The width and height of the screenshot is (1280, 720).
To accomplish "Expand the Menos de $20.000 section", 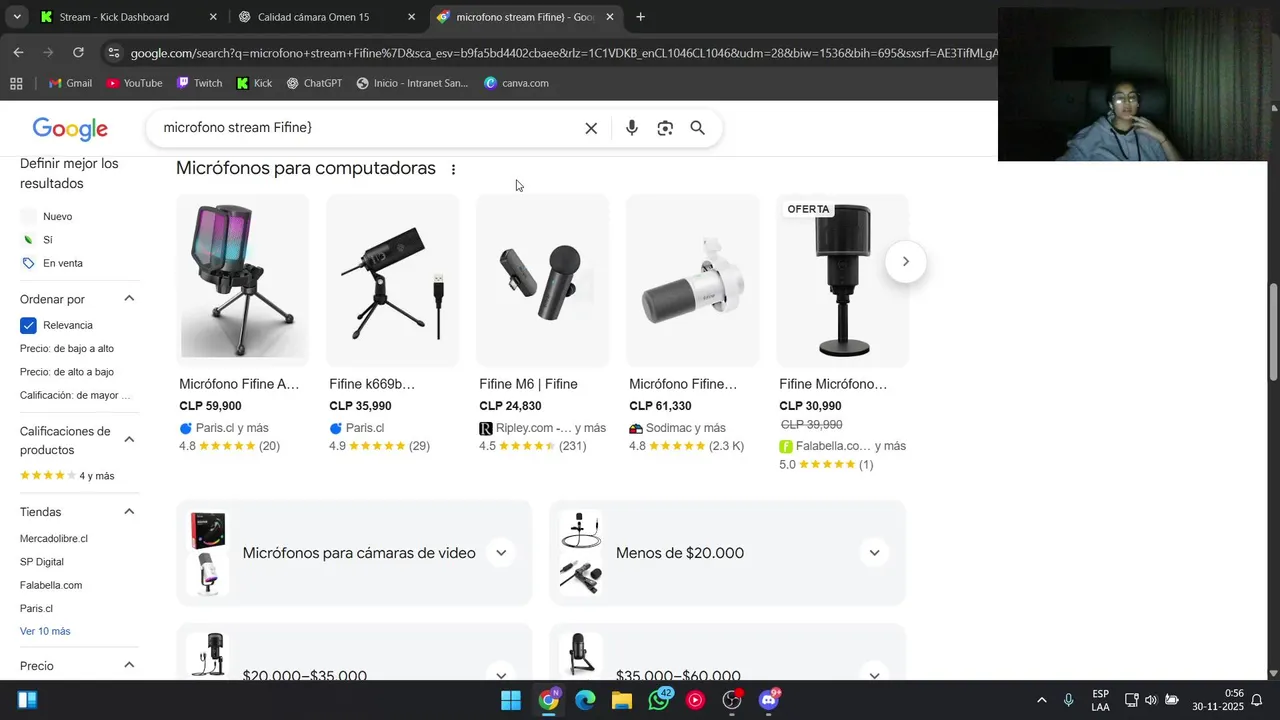I will [x=874, y=553].
